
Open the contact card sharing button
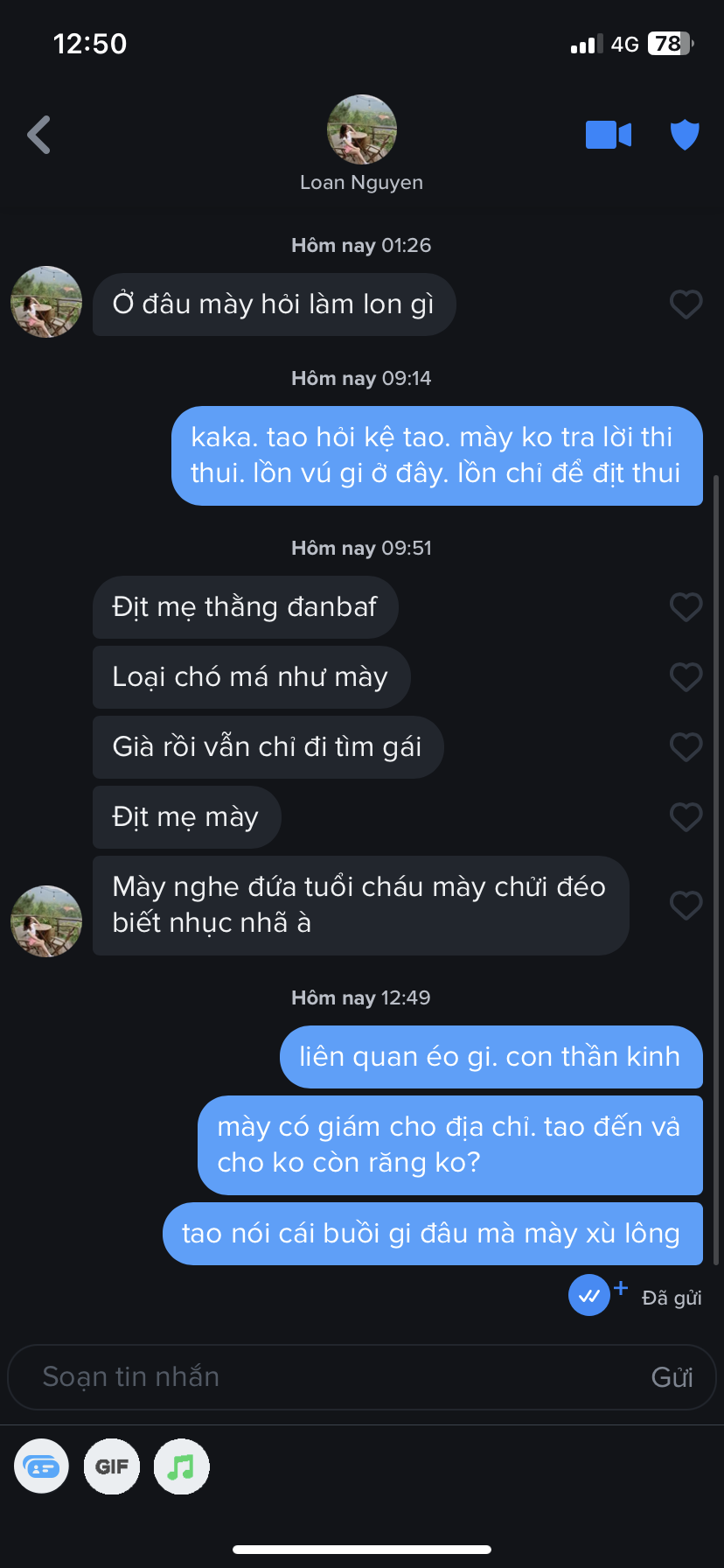click(x=42, y=1466)
